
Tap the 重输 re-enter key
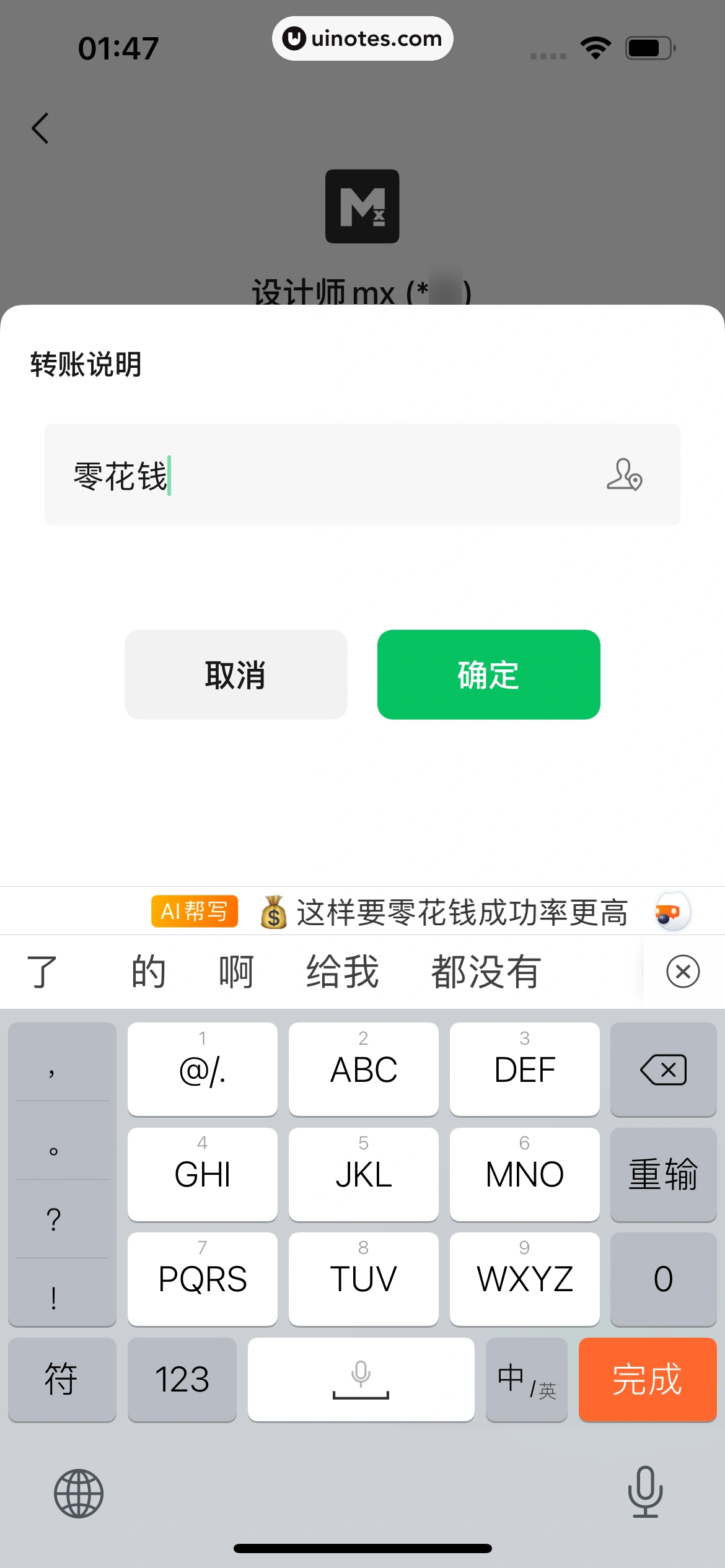663,1174
